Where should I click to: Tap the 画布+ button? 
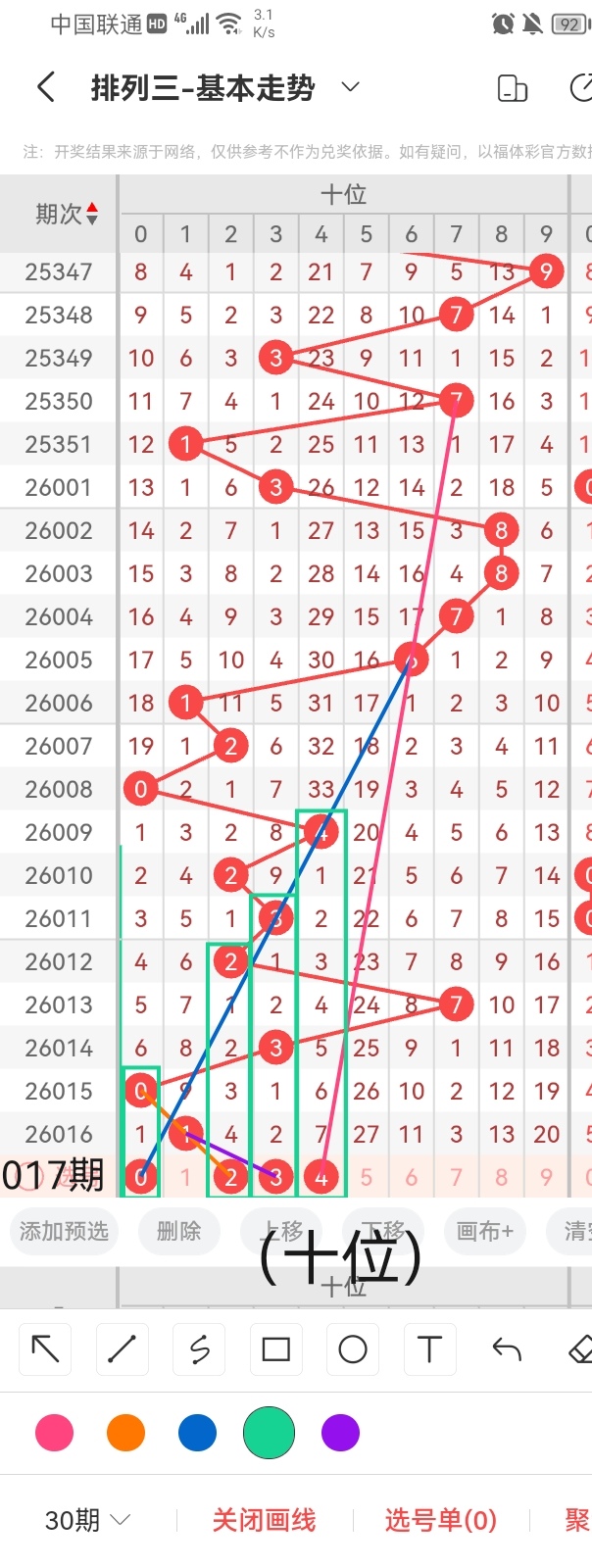point(484,1230)
